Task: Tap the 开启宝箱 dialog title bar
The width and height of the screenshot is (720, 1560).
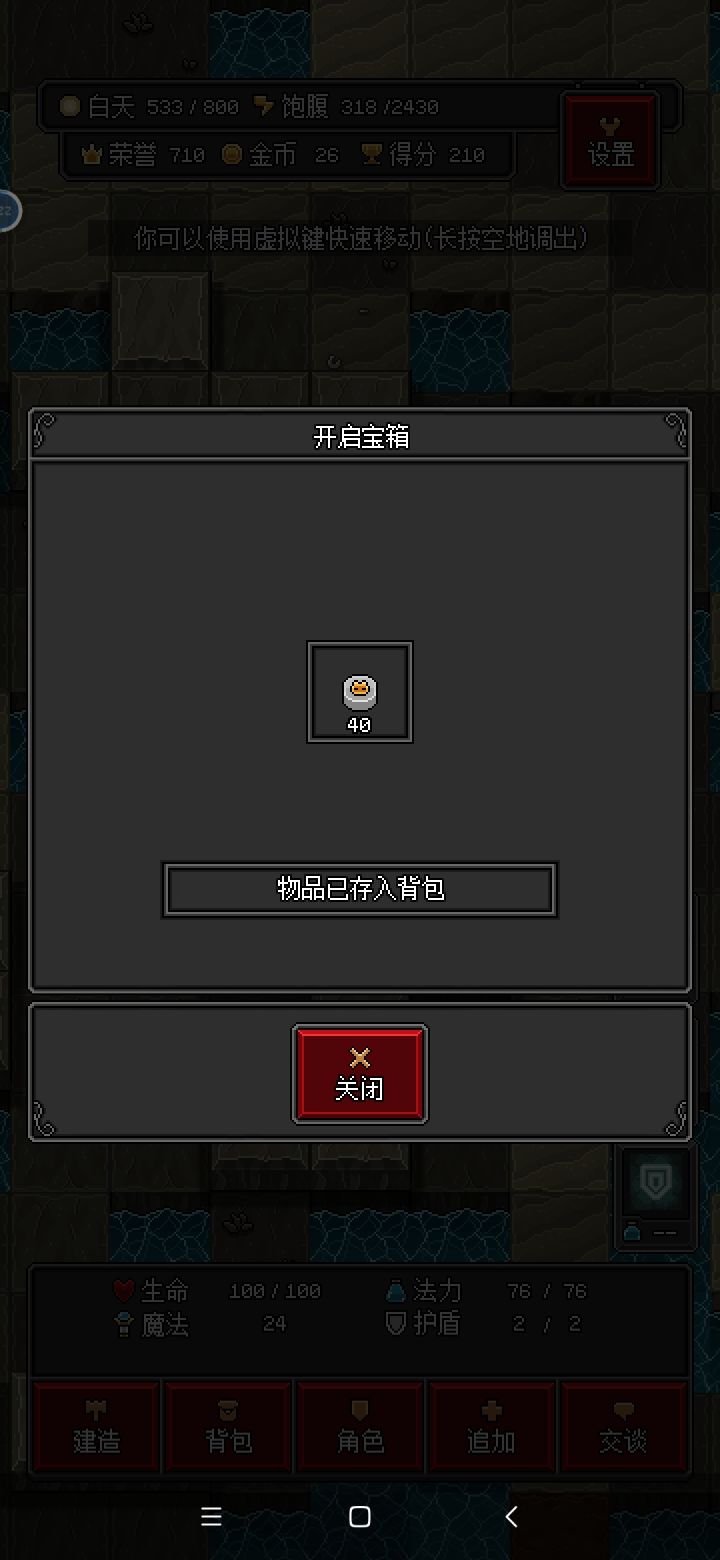Action: 359,437
